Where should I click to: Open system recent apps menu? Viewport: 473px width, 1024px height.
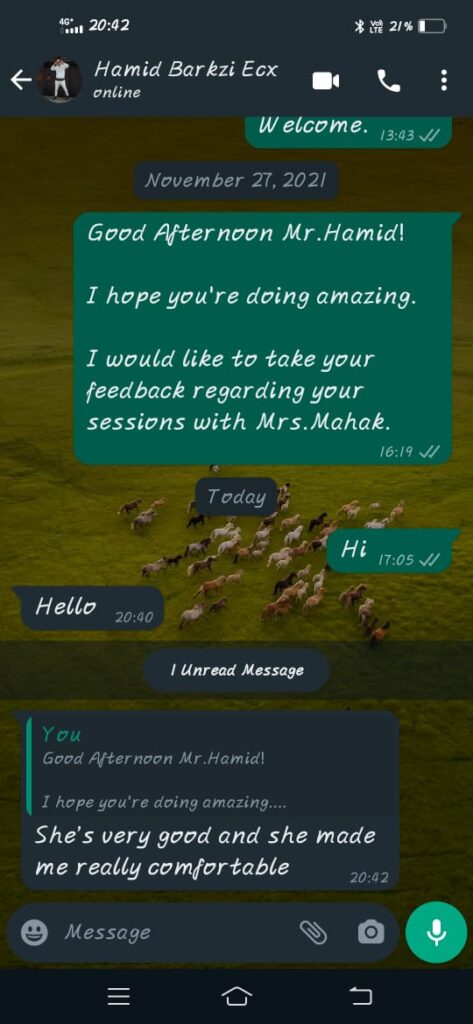[119, 996]
